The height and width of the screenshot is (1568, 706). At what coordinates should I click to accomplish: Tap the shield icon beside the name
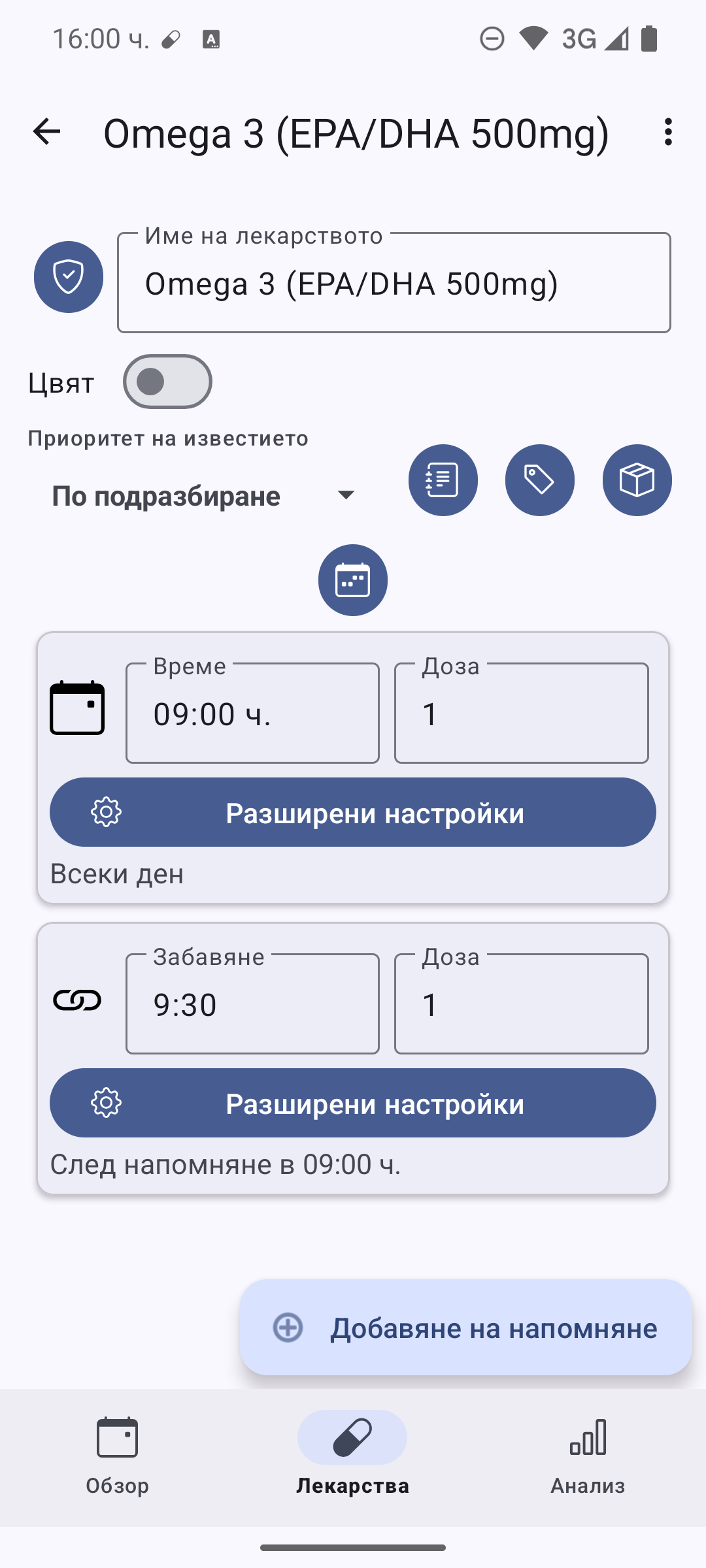[69, 277]
